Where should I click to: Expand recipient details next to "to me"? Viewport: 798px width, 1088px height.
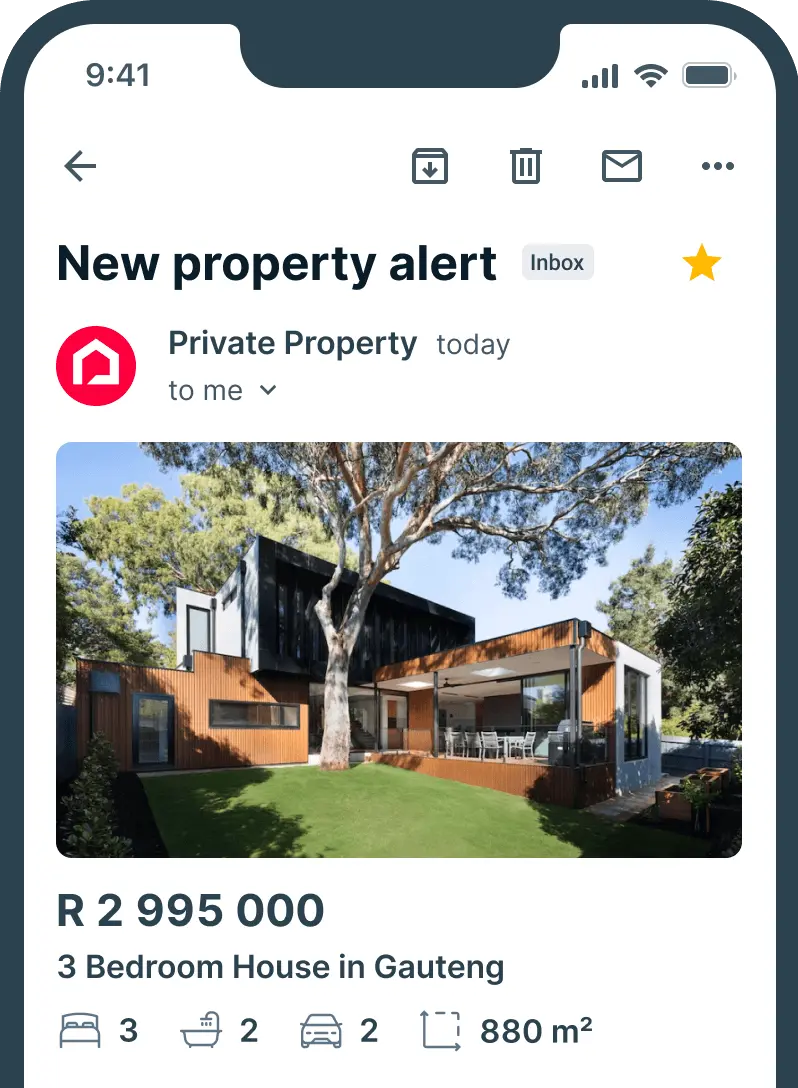click(x=267, y=390)
